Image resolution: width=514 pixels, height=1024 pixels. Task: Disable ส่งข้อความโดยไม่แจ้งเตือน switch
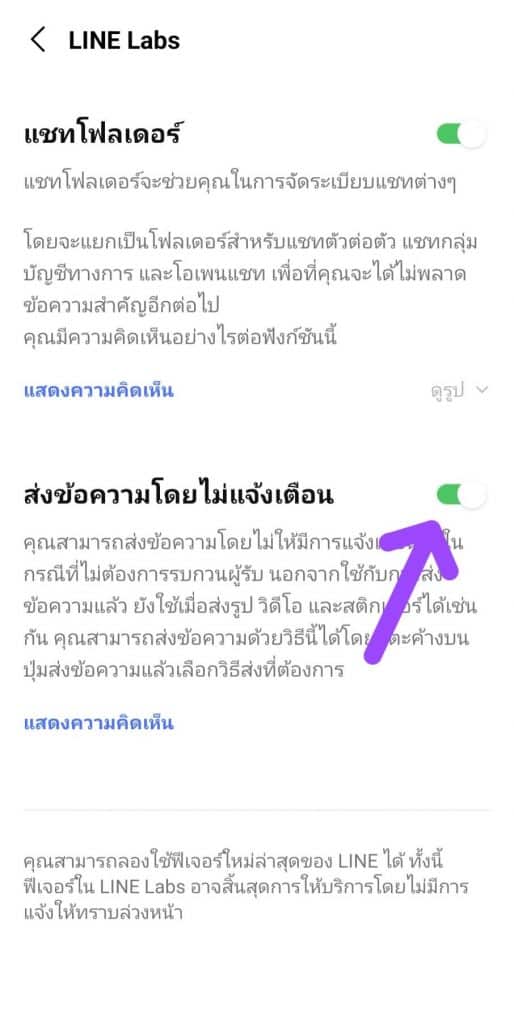(x=461, y=495)
